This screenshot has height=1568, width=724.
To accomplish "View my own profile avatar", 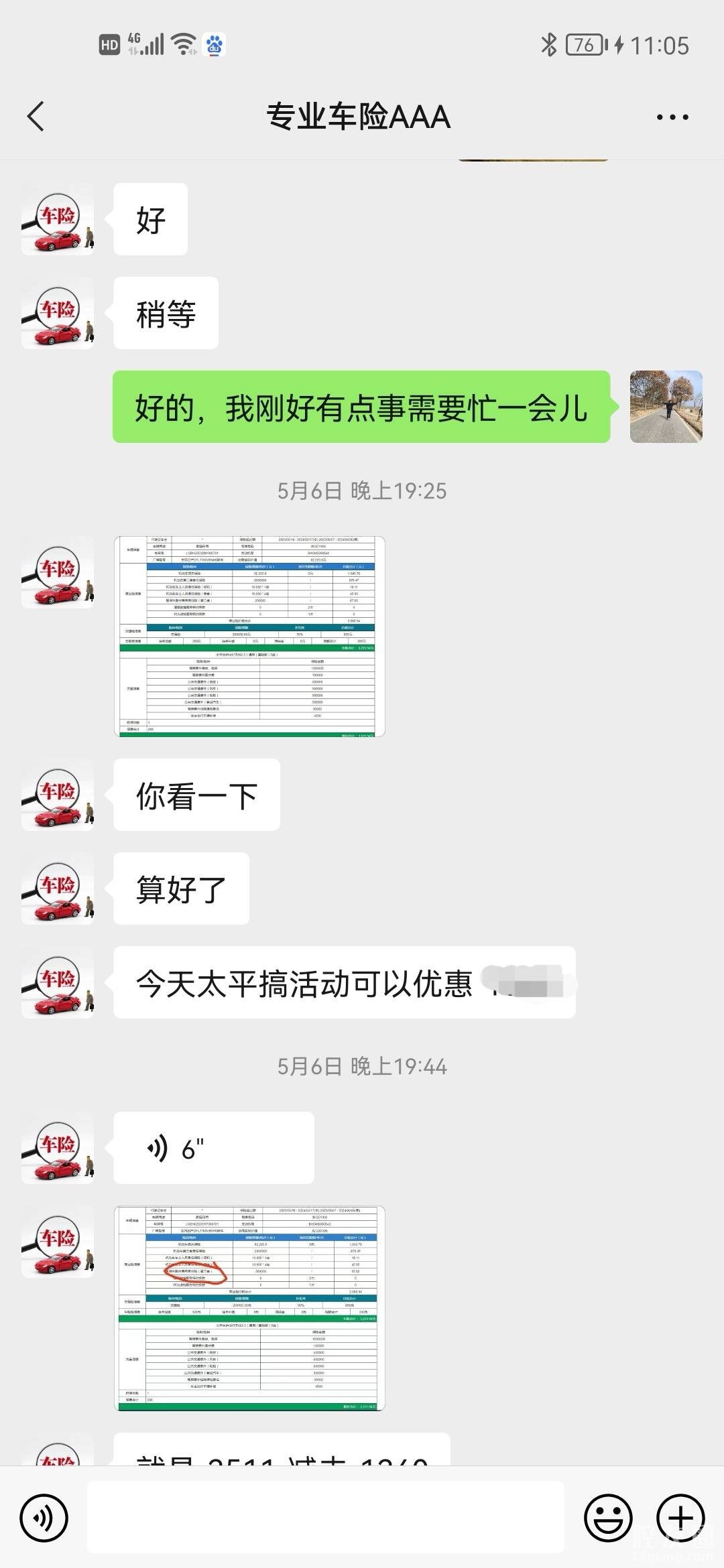I will pos(666,407).
